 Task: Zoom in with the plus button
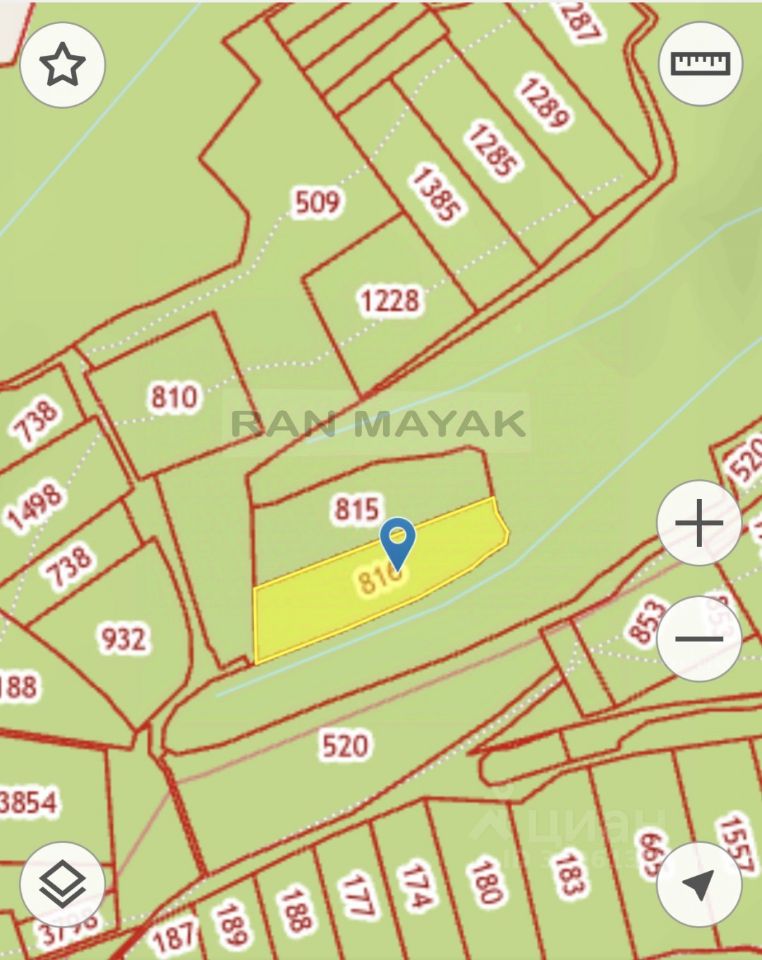[699, 524]
